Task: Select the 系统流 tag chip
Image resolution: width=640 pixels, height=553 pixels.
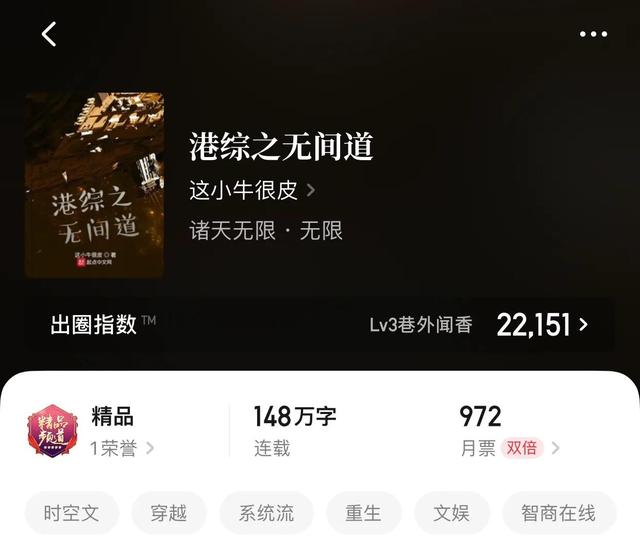Action: pos(266,513)
